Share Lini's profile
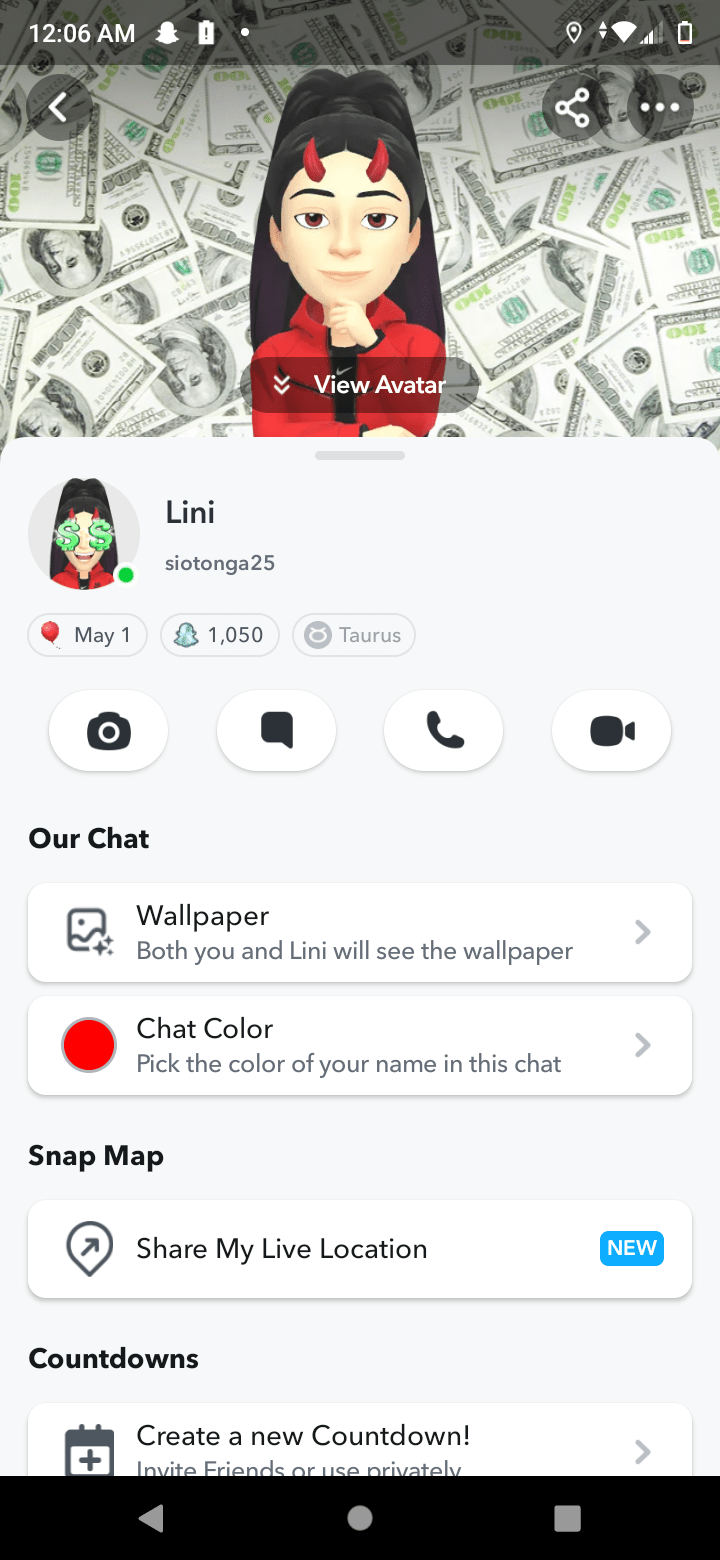This screenshot has width=720, height=1560. 573,108
